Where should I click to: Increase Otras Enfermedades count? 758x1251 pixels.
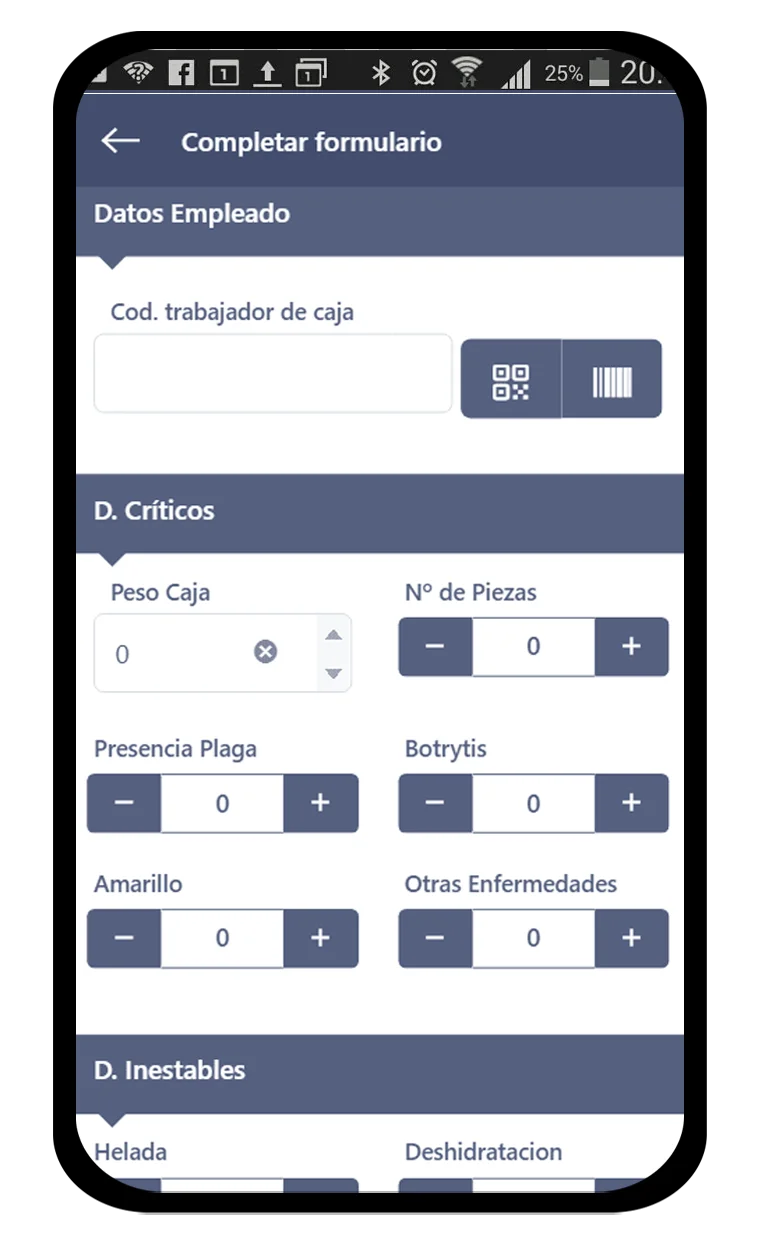pyautogui.click(x=631, y=938)
